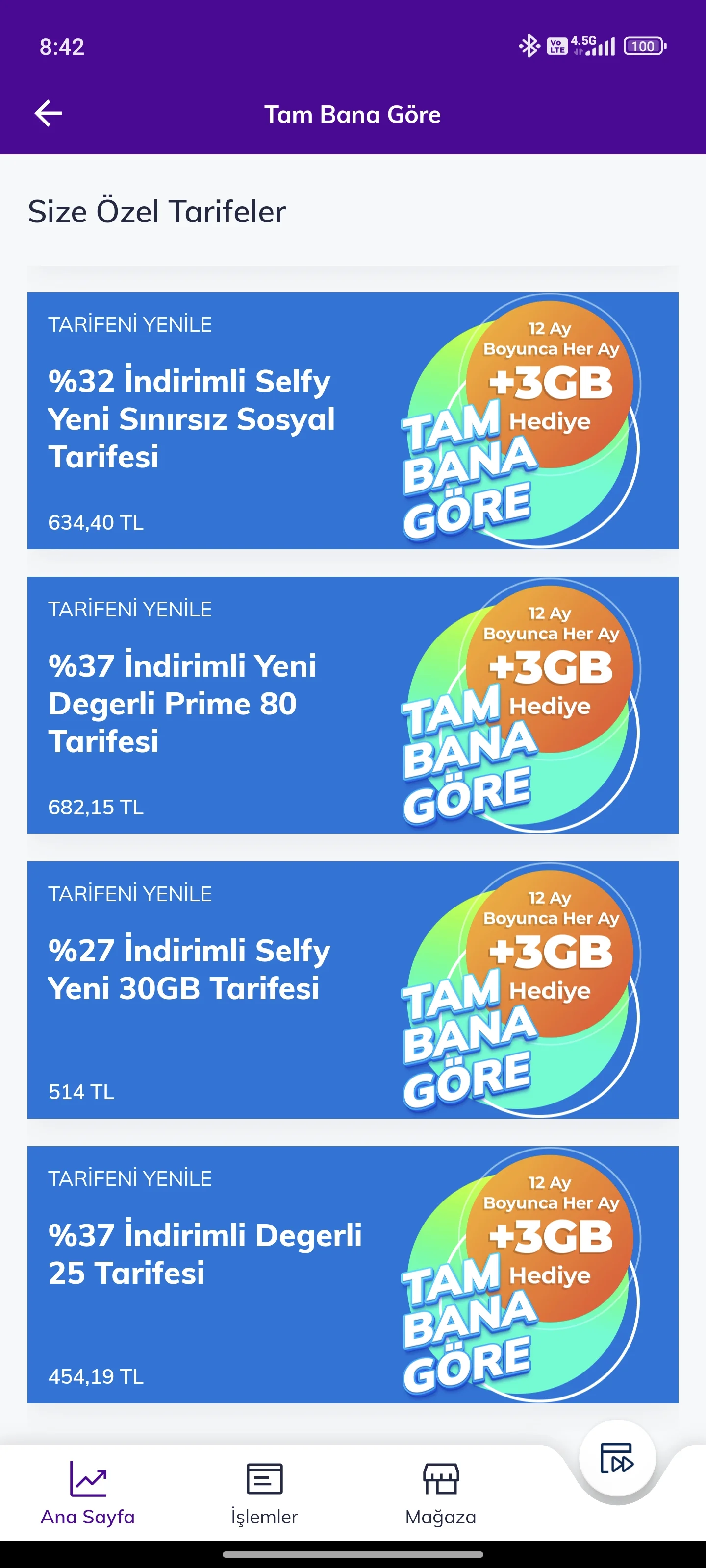Open the Degerli 25 tariff card
This screenshot has height=1568, width=706.
(353, 1274)
